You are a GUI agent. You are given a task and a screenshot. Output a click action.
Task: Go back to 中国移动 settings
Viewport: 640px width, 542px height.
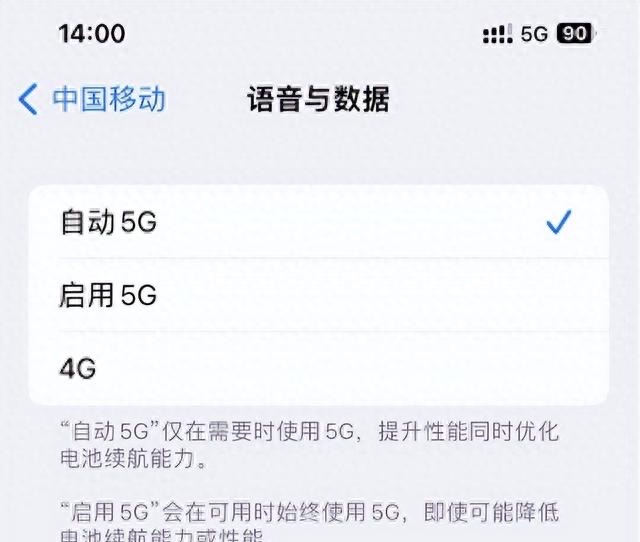point(92,99)
